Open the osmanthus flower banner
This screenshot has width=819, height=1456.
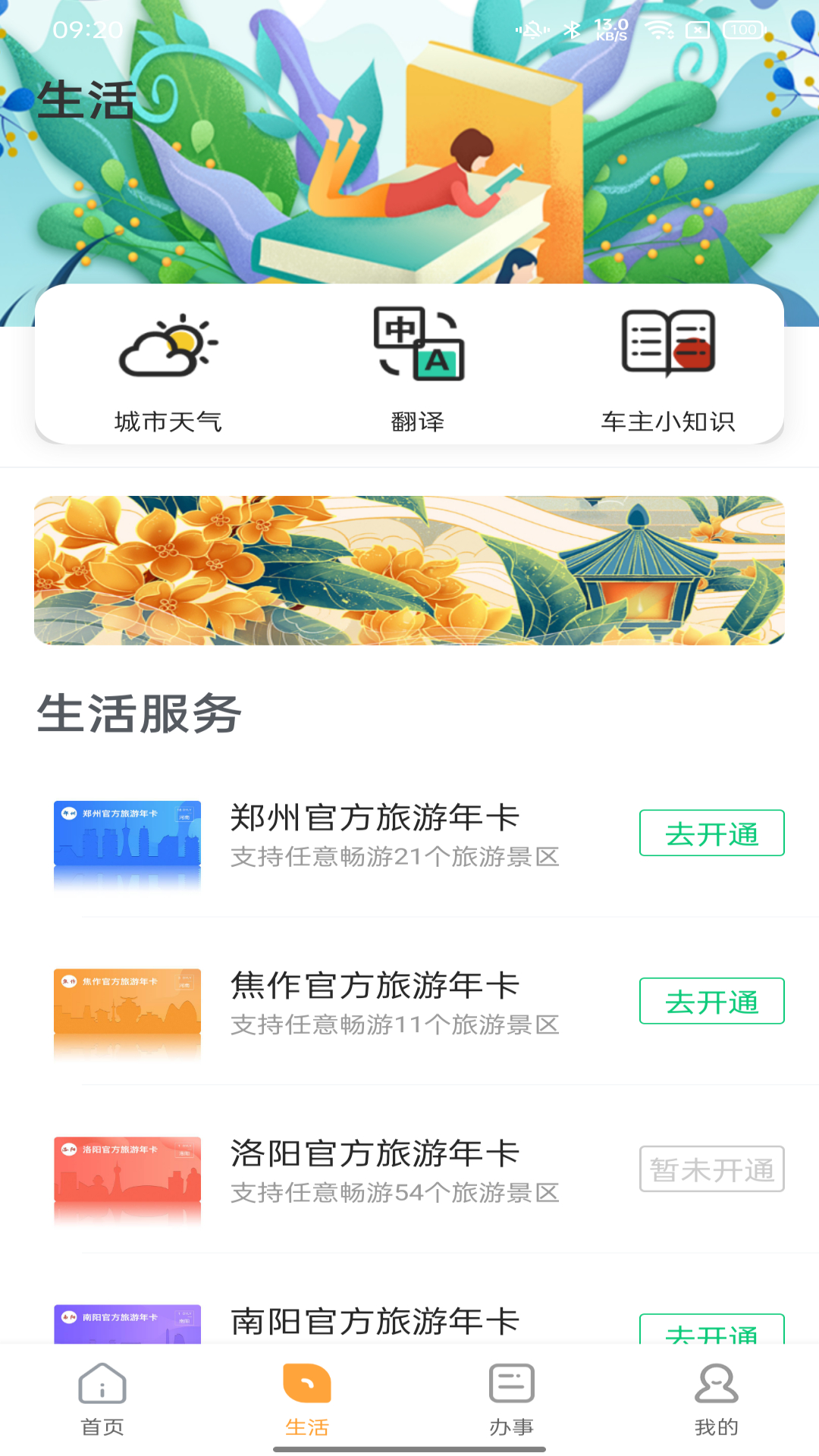(x=409, y=570)
